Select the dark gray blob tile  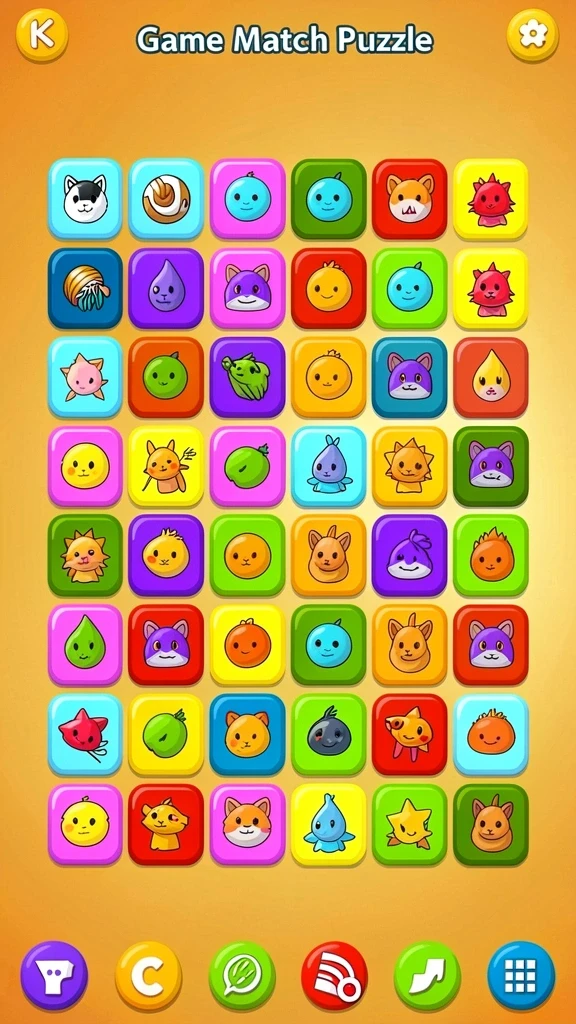[328, 735]
